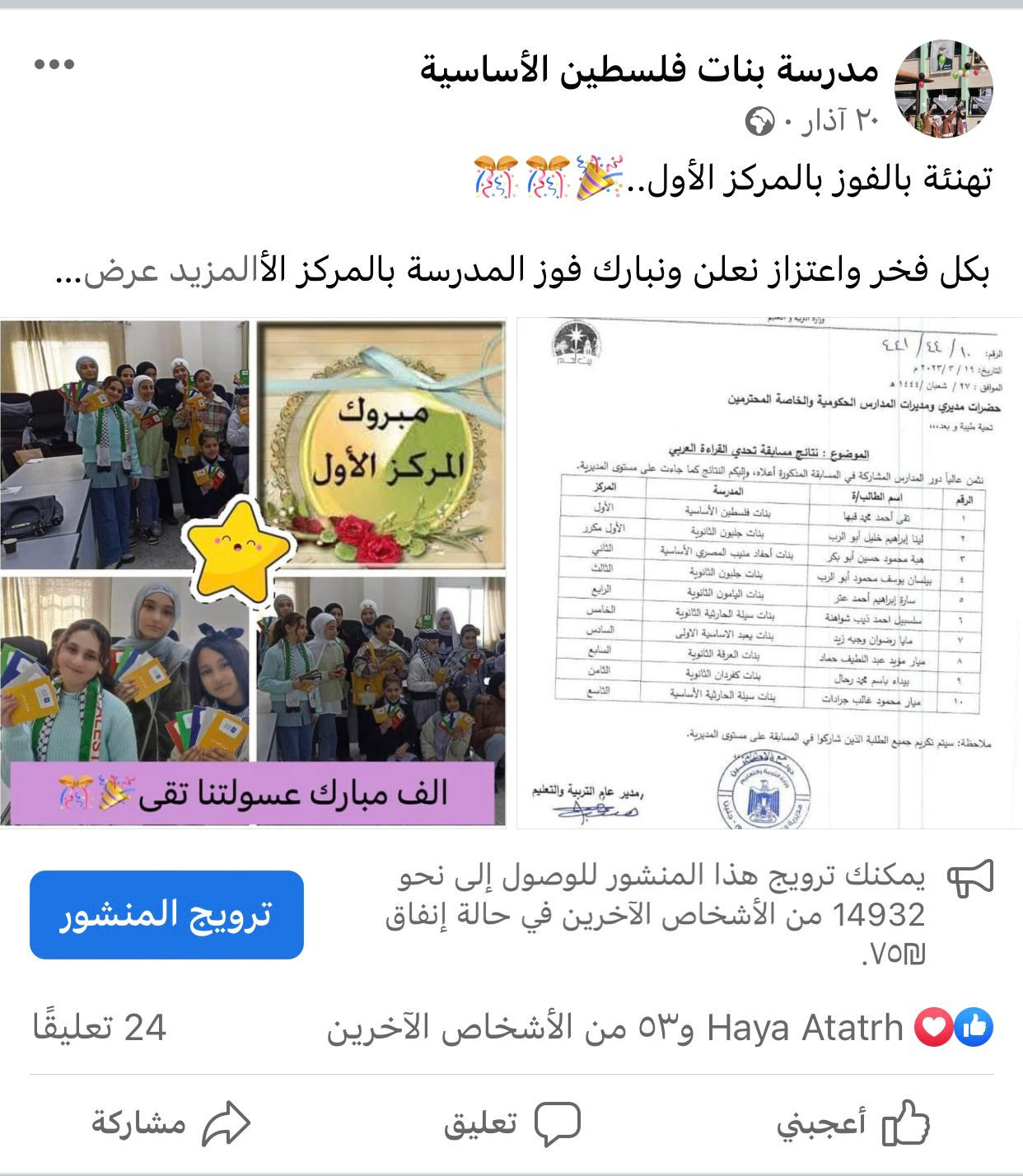The image size is (1023, 1176).
Task: Open the results letter document image
Action: (768, 572)
